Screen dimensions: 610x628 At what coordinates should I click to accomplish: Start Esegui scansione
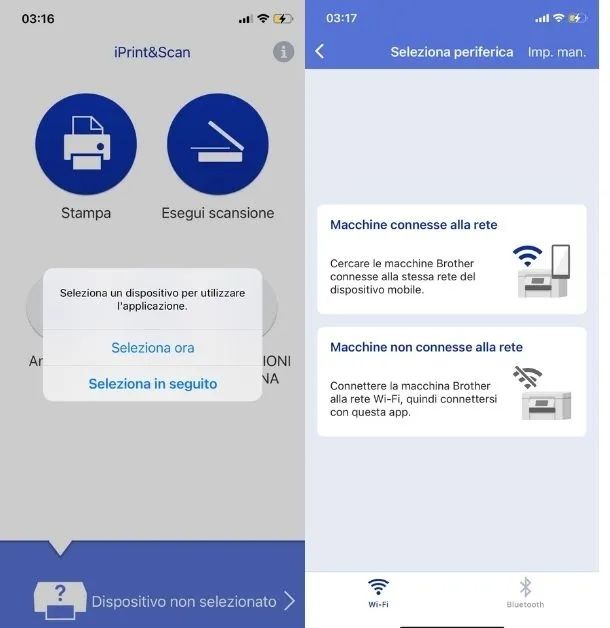click(217, 144)
